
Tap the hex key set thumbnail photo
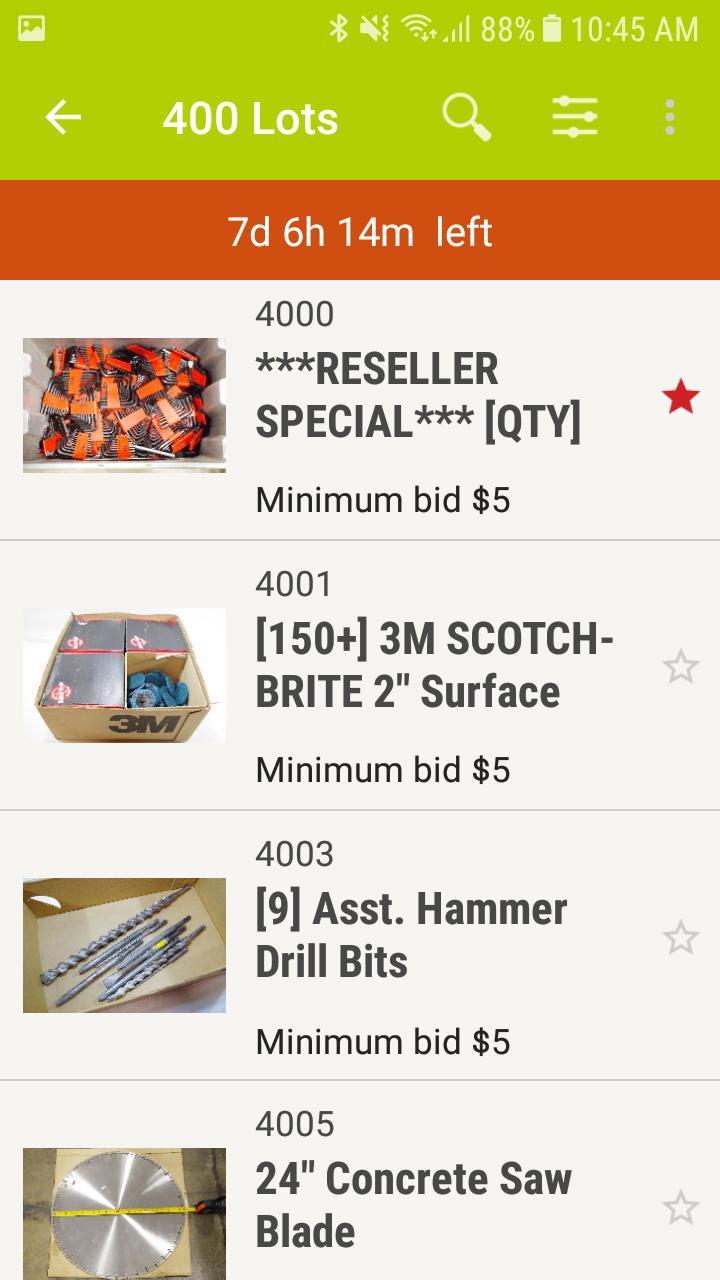(122, 404)
